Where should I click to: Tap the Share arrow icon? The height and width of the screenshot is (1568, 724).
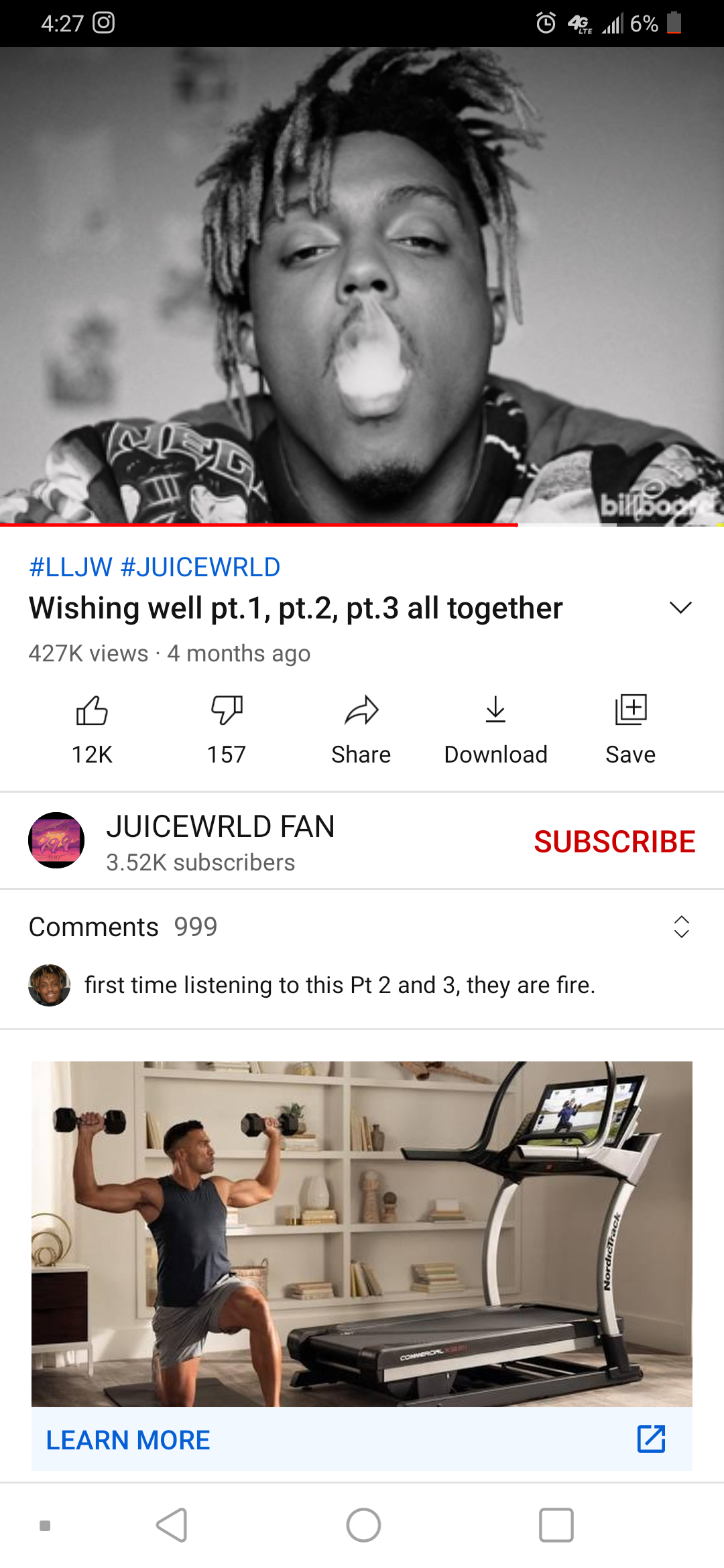(361, 712)
